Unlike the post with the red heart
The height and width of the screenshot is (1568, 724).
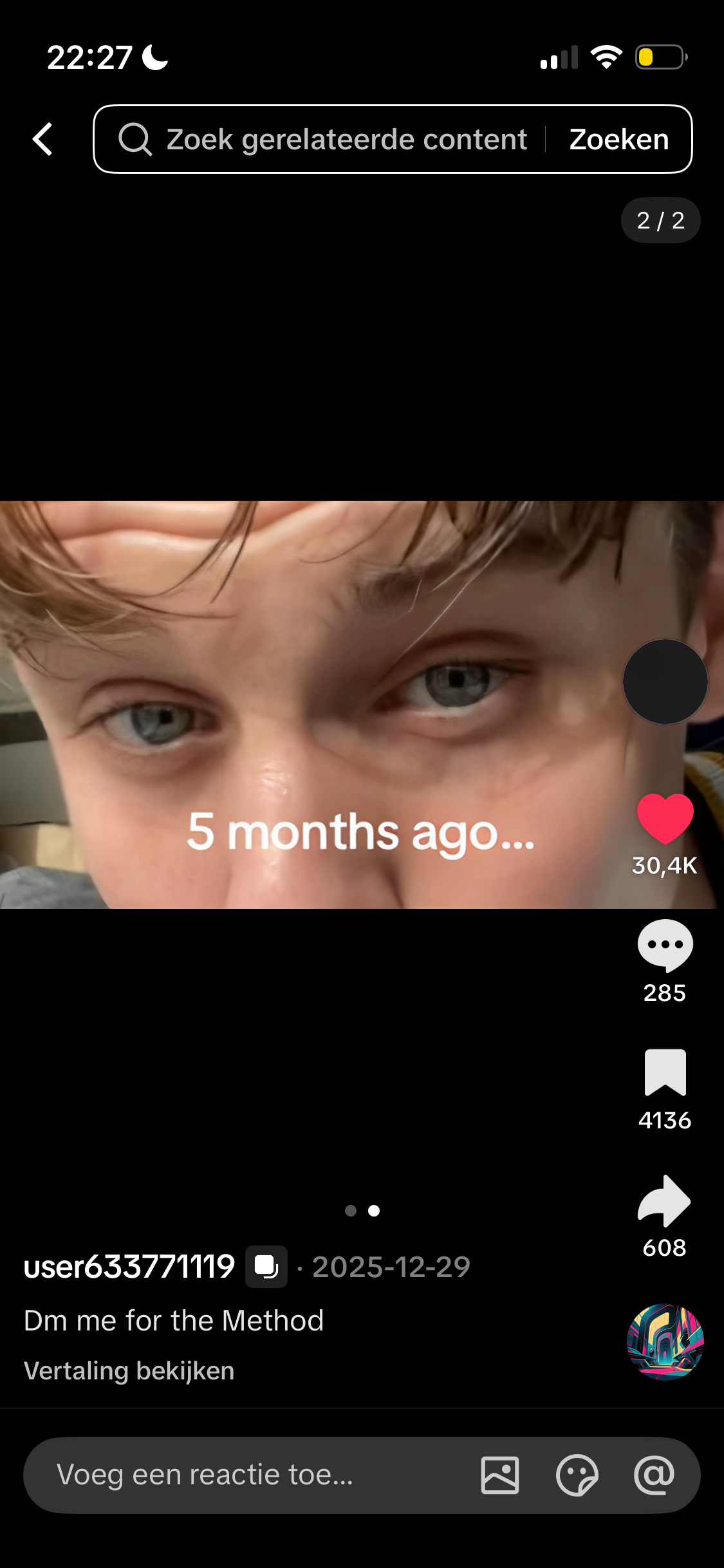665,818
